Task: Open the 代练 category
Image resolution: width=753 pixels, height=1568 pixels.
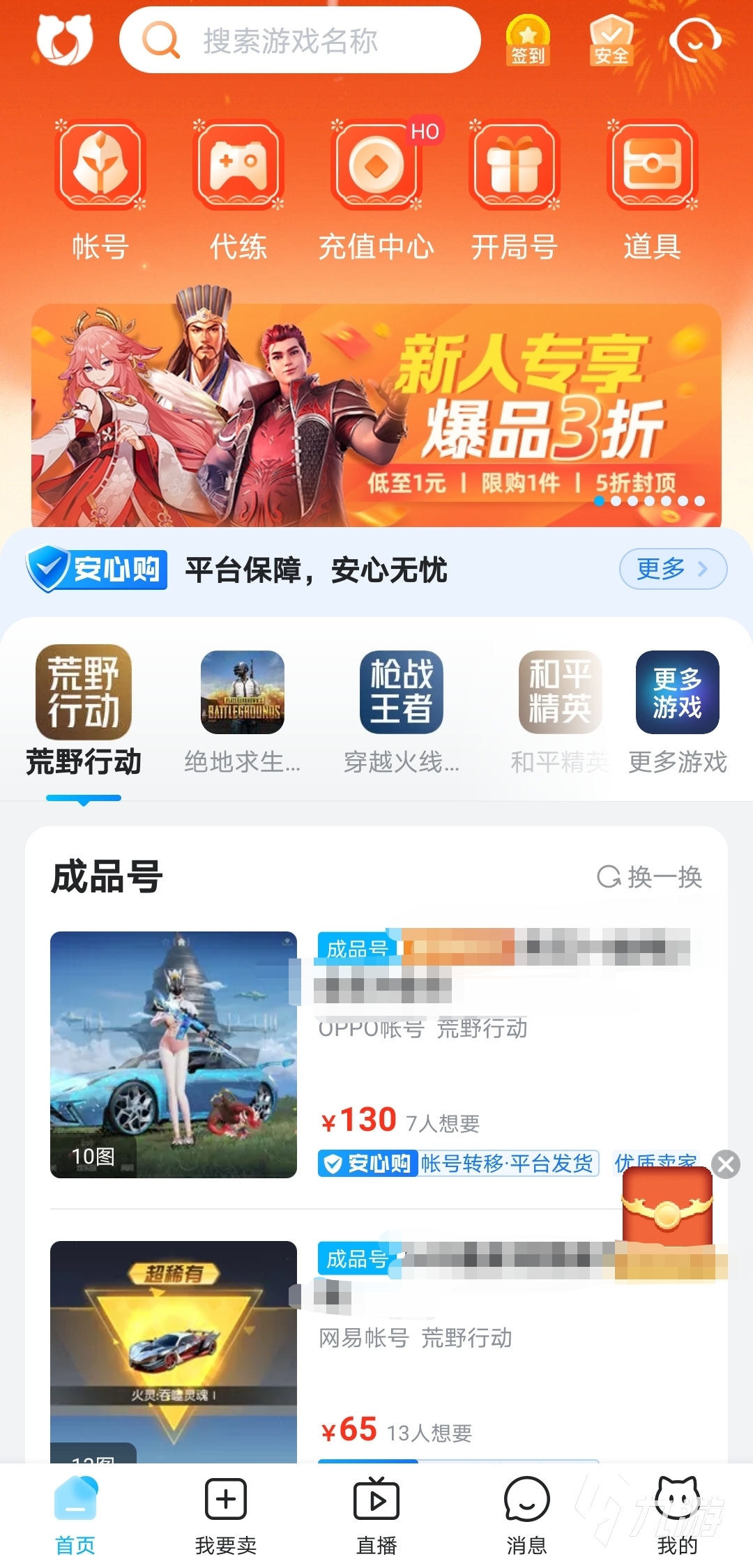Action: [238, 190]
